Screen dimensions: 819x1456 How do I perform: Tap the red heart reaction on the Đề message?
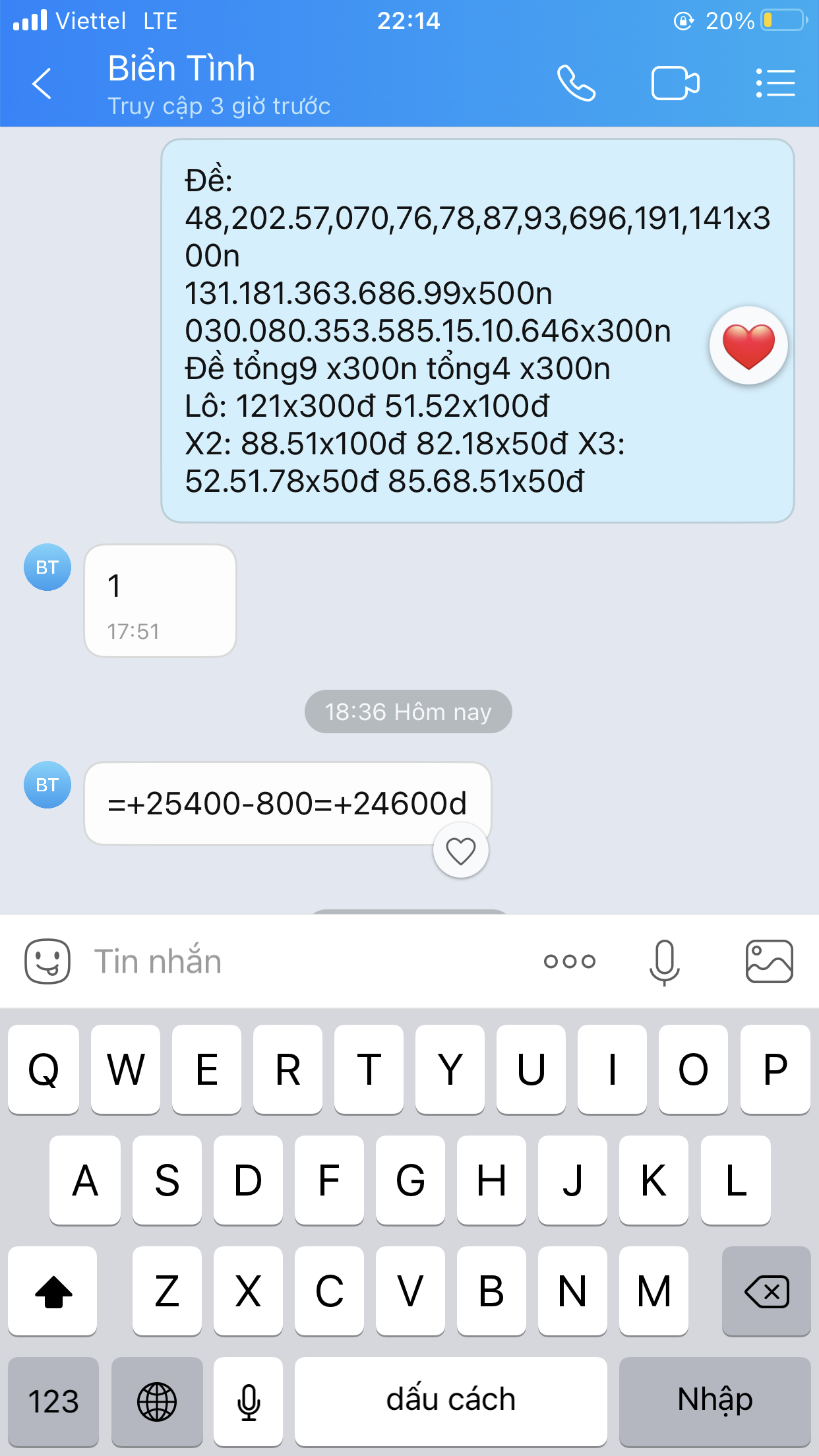coord(748,346)
